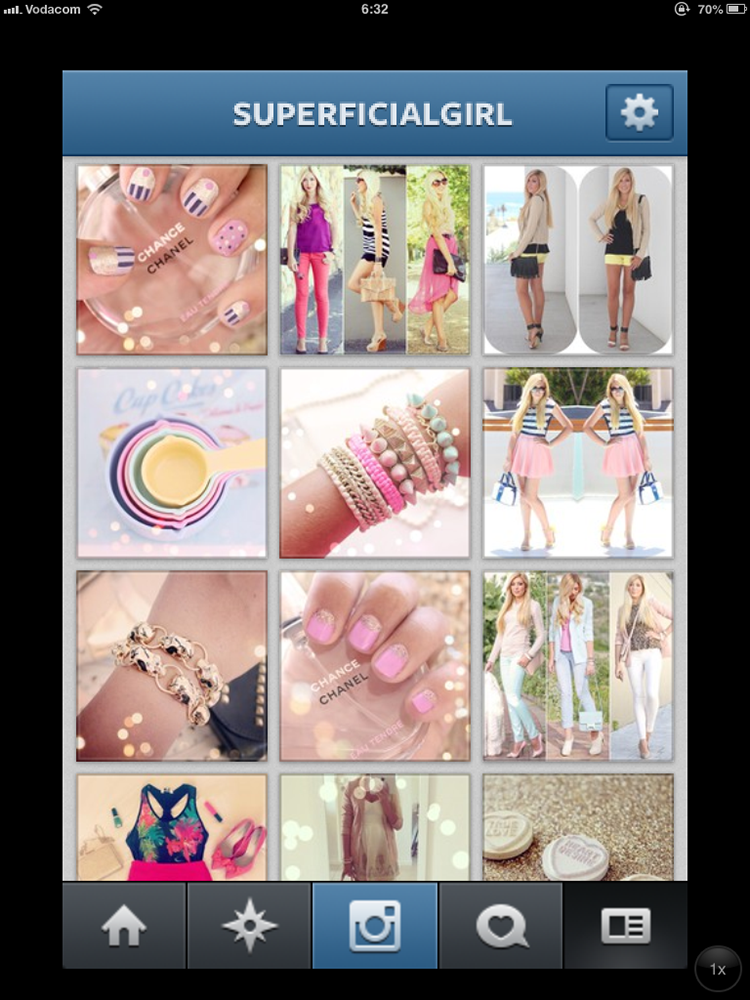Open the pink pants outfit collage
Image resolution: width=750 pixels, height=1000 pixels.
coord(375,259)
